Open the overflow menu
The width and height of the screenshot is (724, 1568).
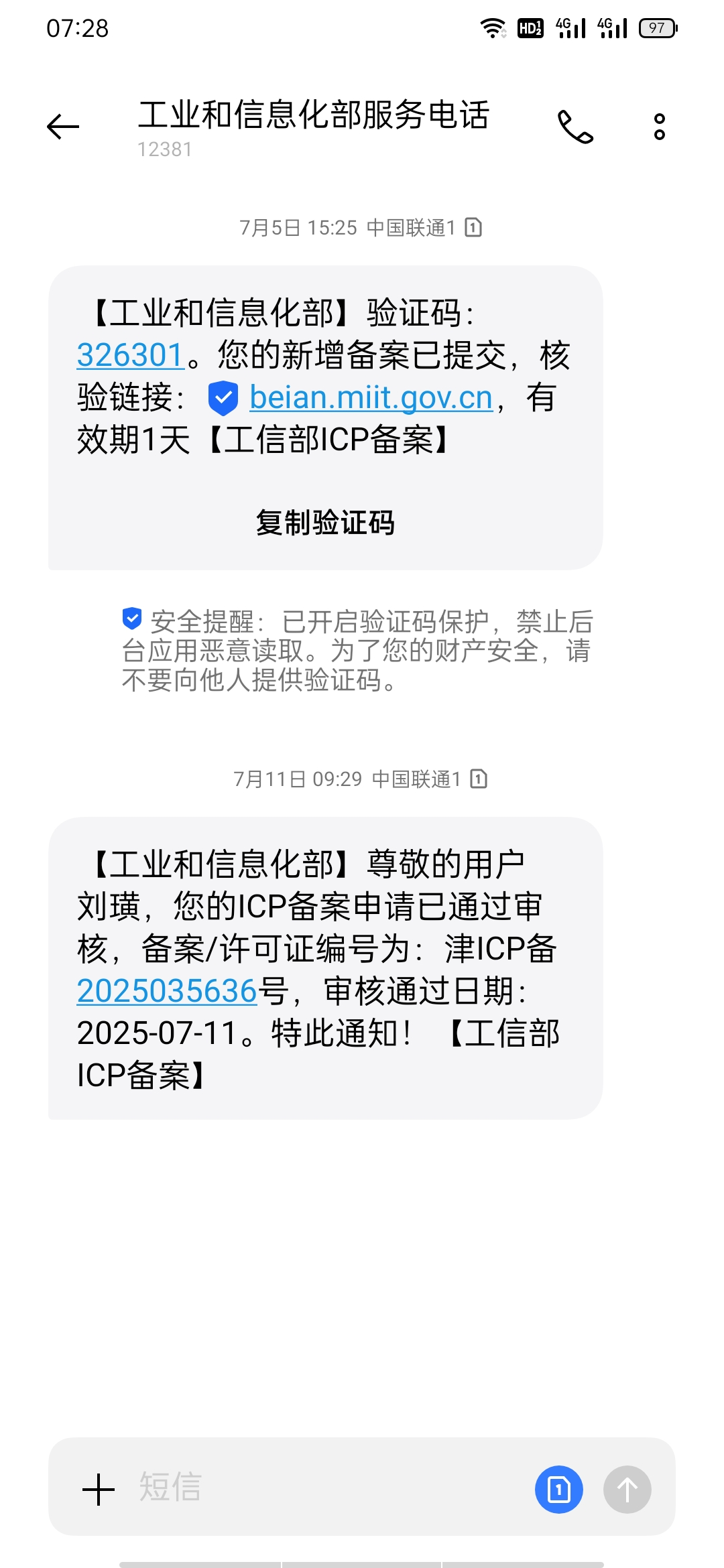[659, 127]
